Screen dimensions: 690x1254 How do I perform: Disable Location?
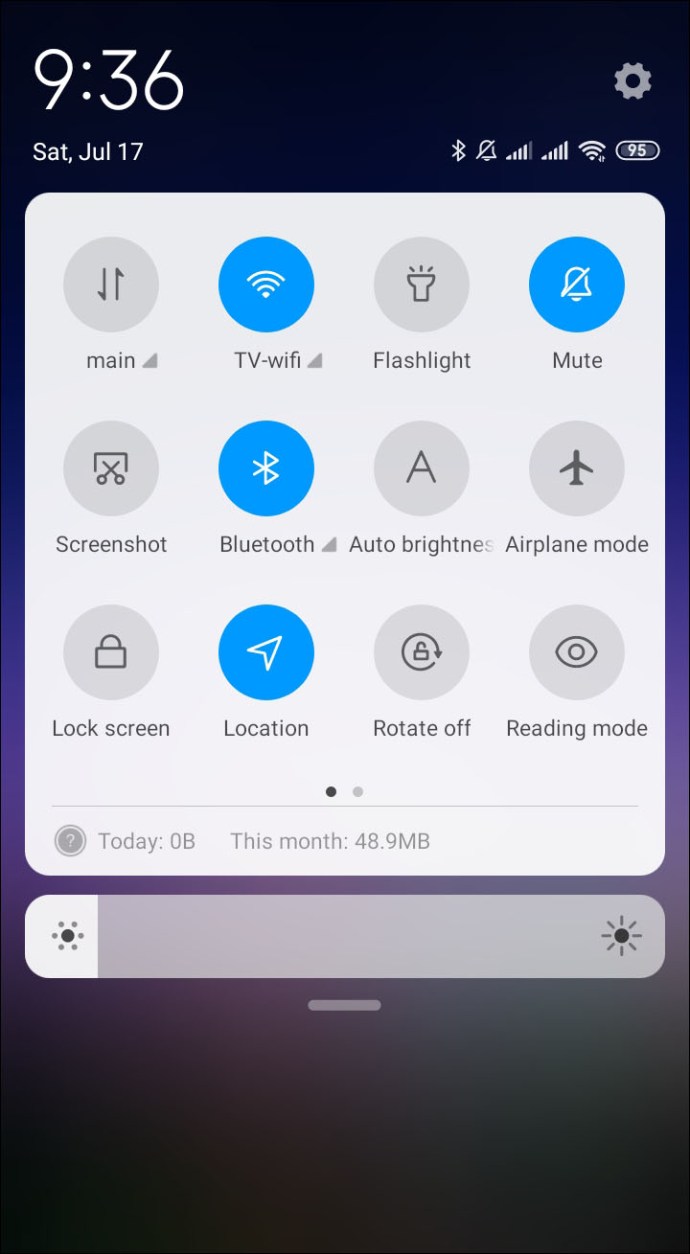[x=266, y=652]
